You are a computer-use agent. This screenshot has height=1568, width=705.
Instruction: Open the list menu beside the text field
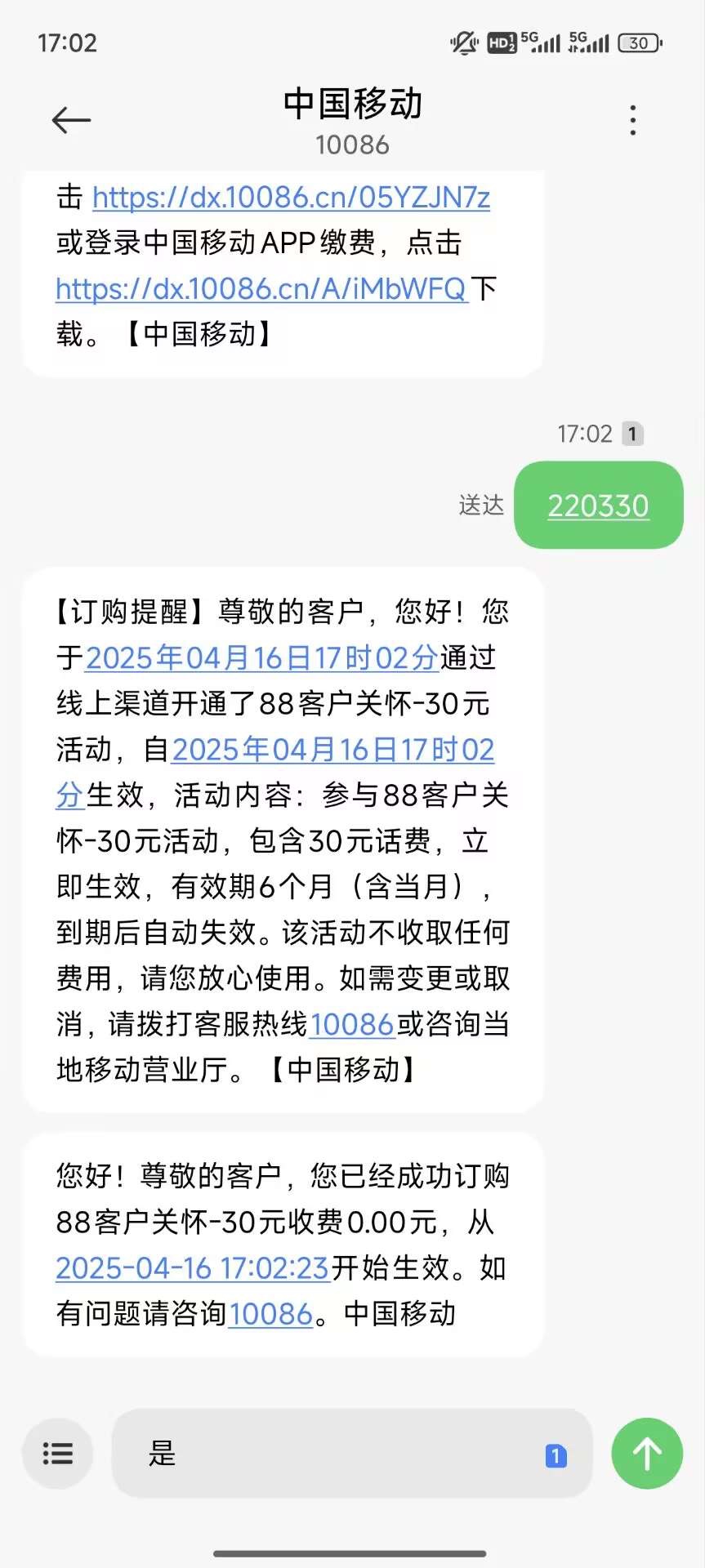pos(57,1453)
